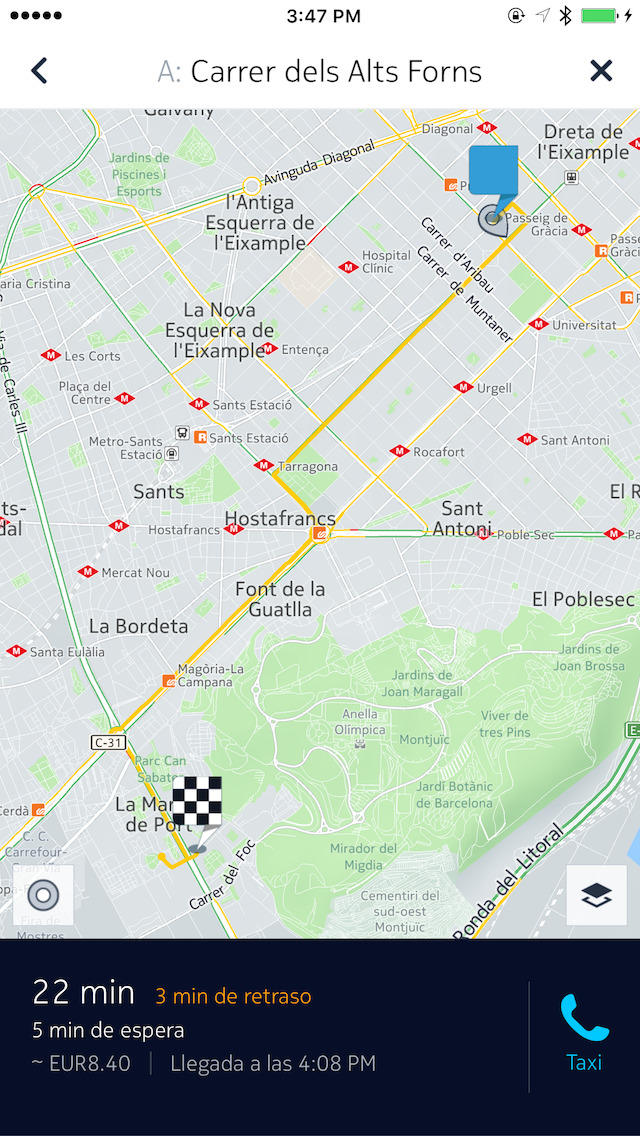Edit the Carrer dels Alts Forns destination
This screenshot has width=640, height=1136.
[x=320, y=72]
